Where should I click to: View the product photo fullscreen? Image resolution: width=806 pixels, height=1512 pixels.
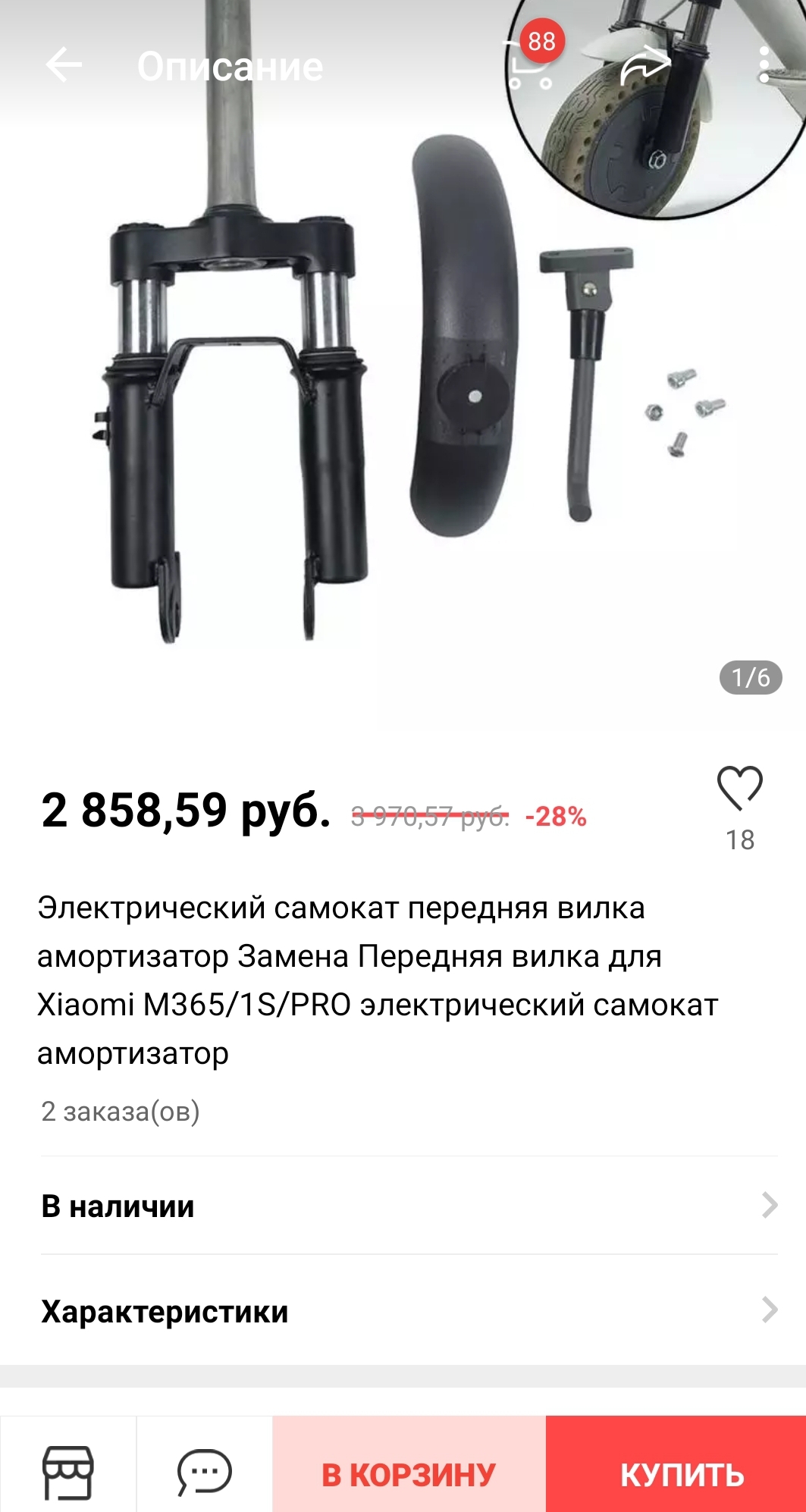379,417
